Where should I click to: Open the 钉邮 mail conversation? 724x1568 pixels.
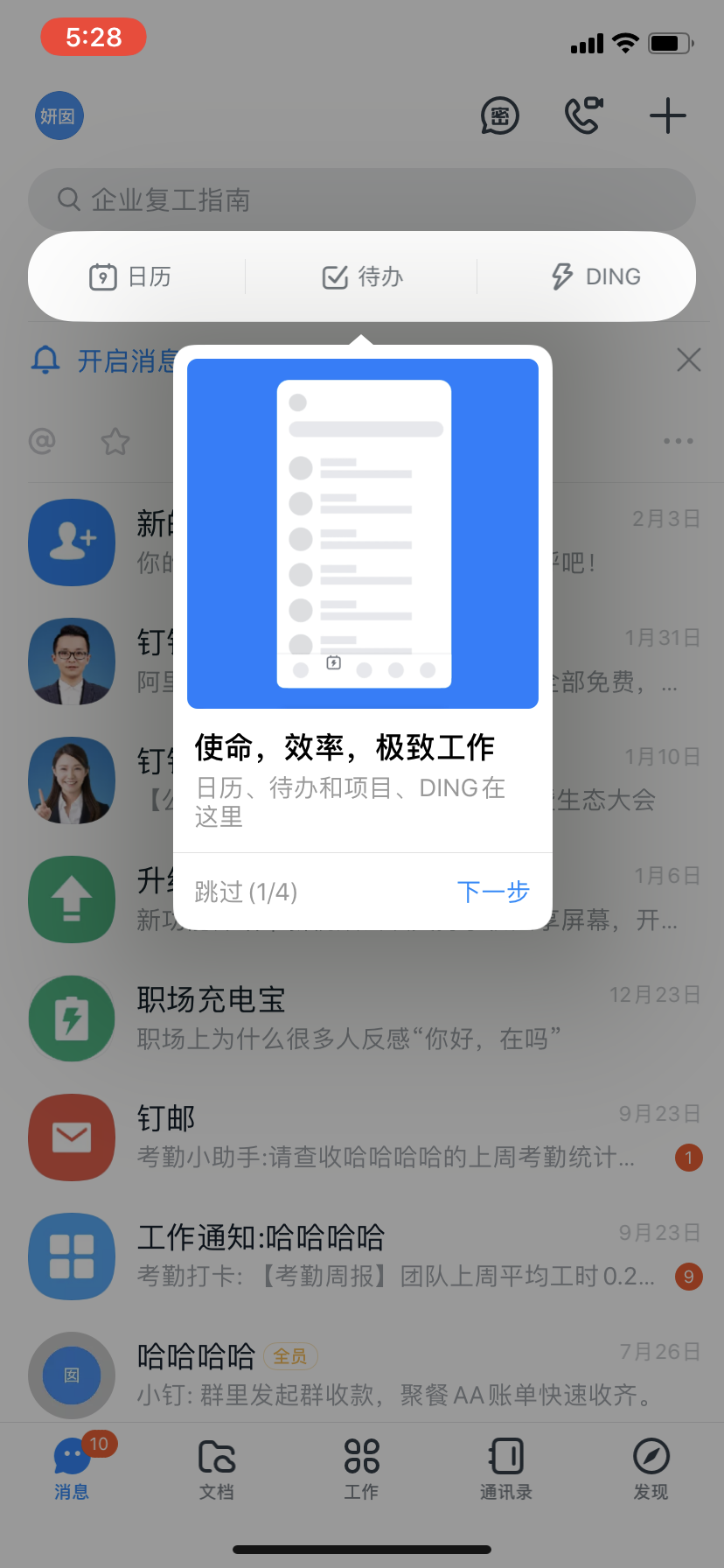pyautogui.click(x=362, y=1137)
